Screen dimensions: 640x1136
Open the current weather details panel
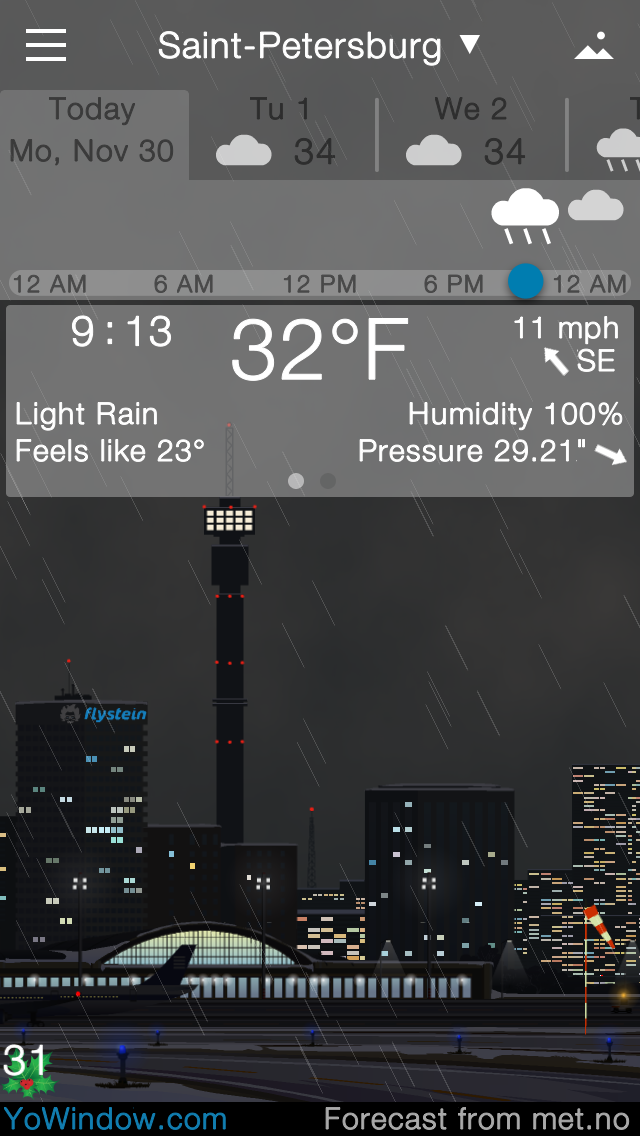click(320, 390)
